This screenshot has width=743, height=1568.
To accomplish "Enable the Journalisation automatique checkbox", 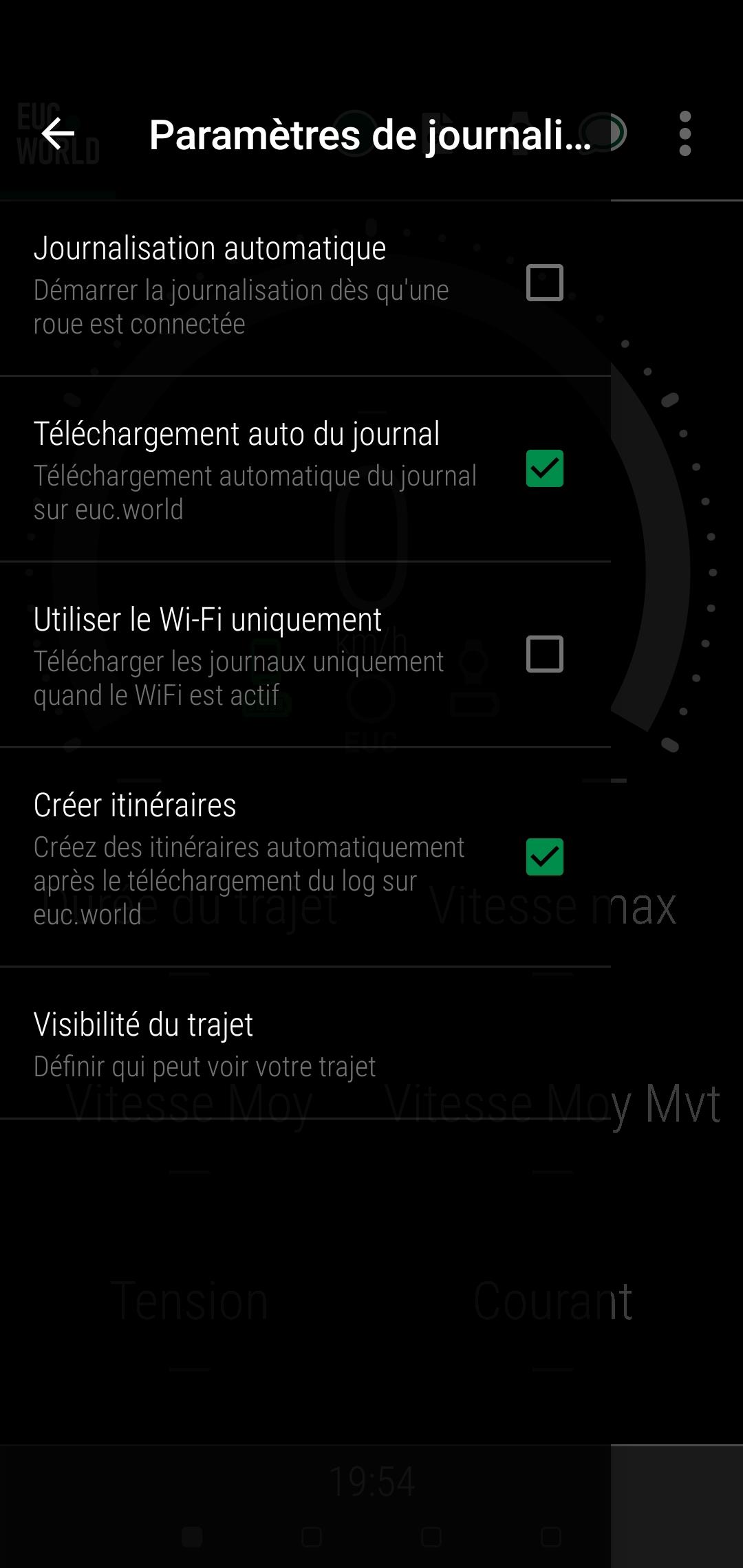I will click(544, 283).
